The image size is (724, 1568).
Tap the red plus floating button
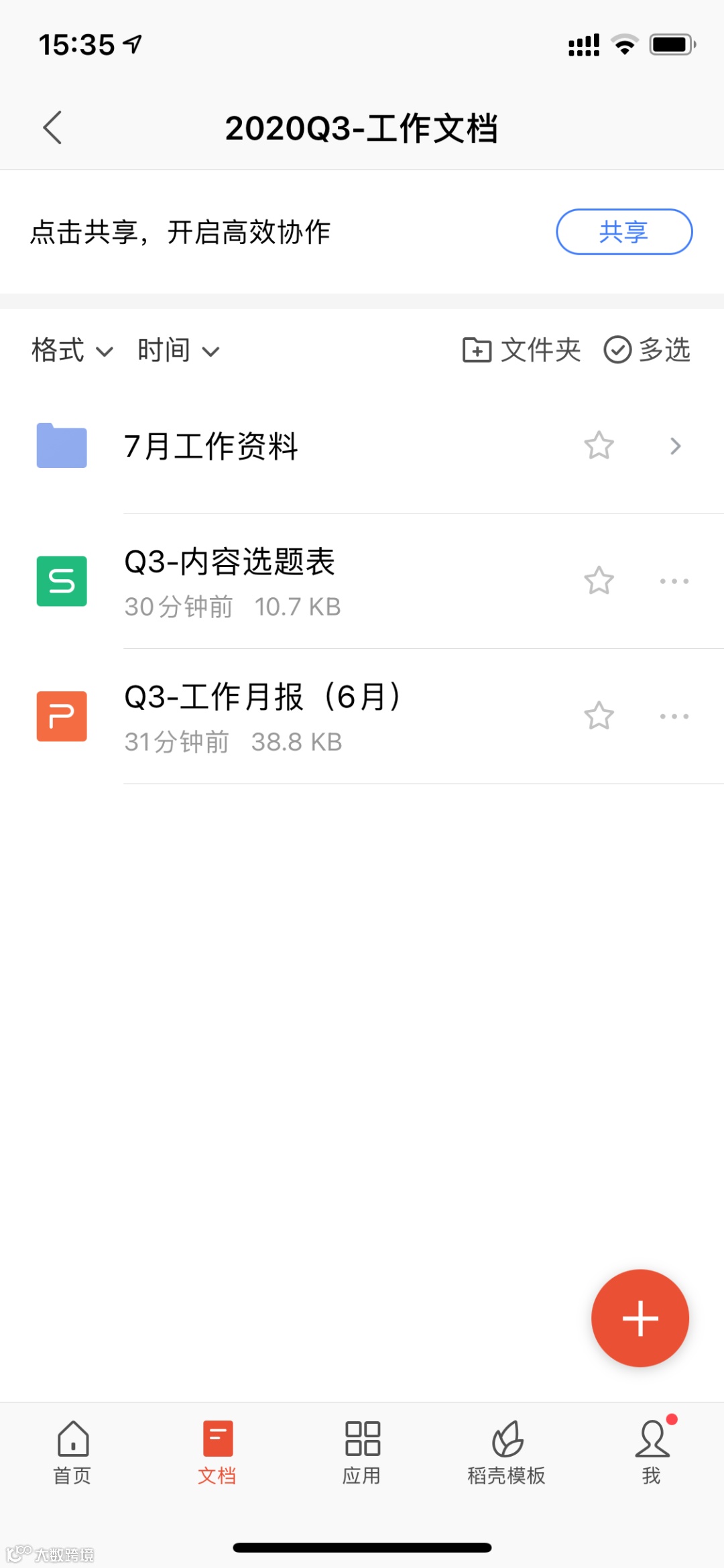[640, 1318]
